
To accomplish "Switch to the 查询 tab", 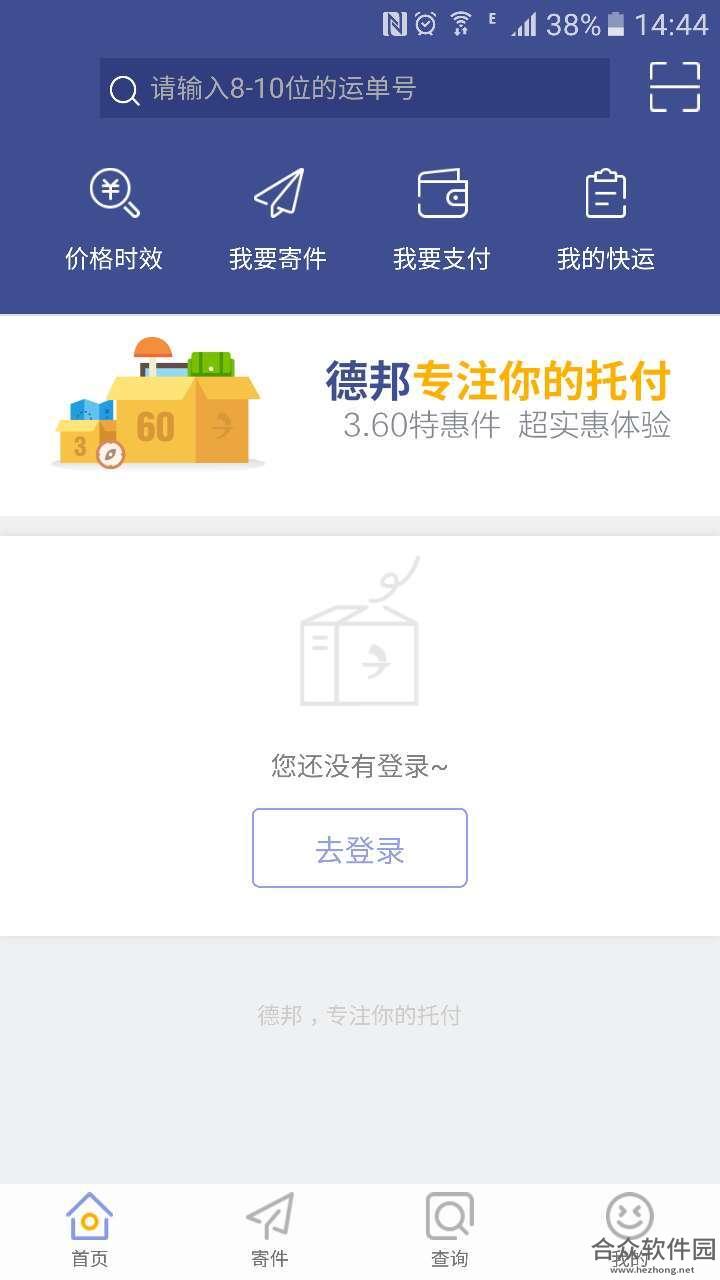I will click(450, 1231).
